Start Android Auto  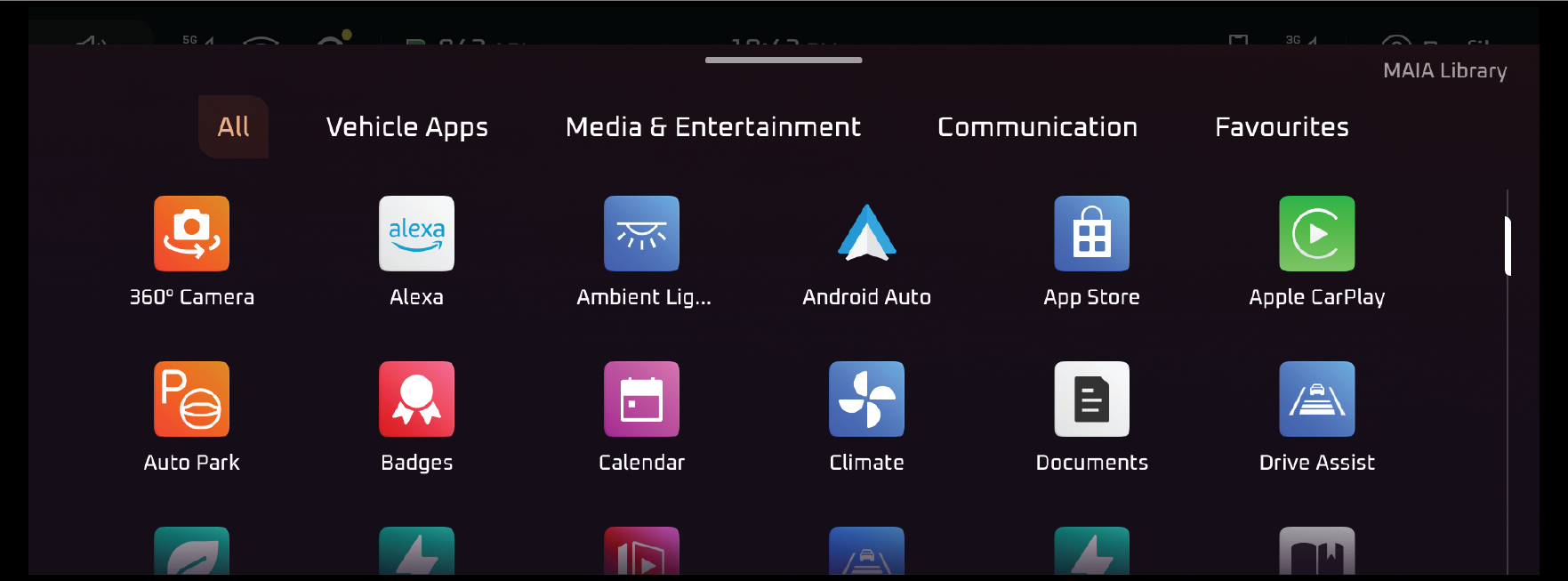pyautogui.click(x=866, y=234)
